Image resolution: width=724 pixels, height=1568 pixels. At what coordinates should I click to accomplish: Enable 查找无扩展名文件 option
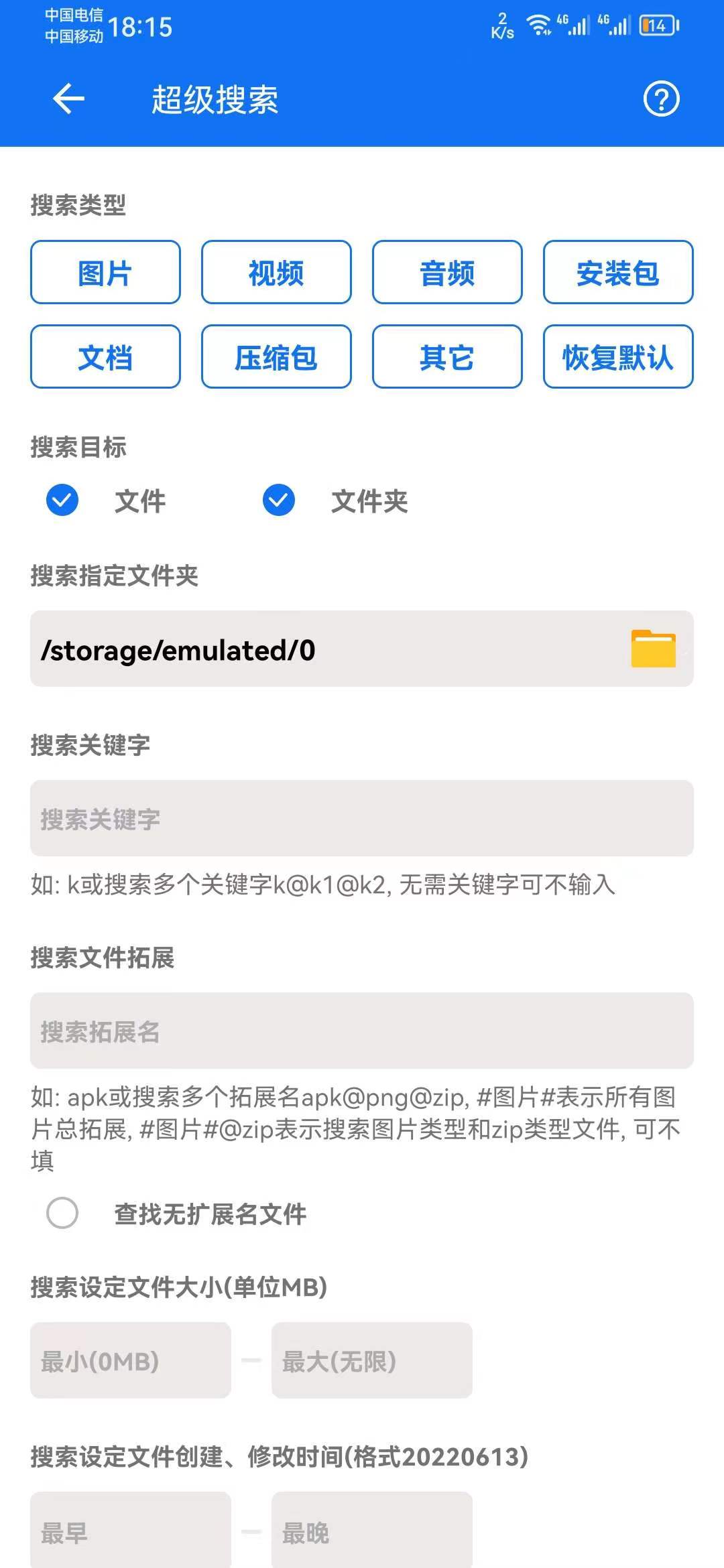pyautogui.click(x=62, y=1215)
